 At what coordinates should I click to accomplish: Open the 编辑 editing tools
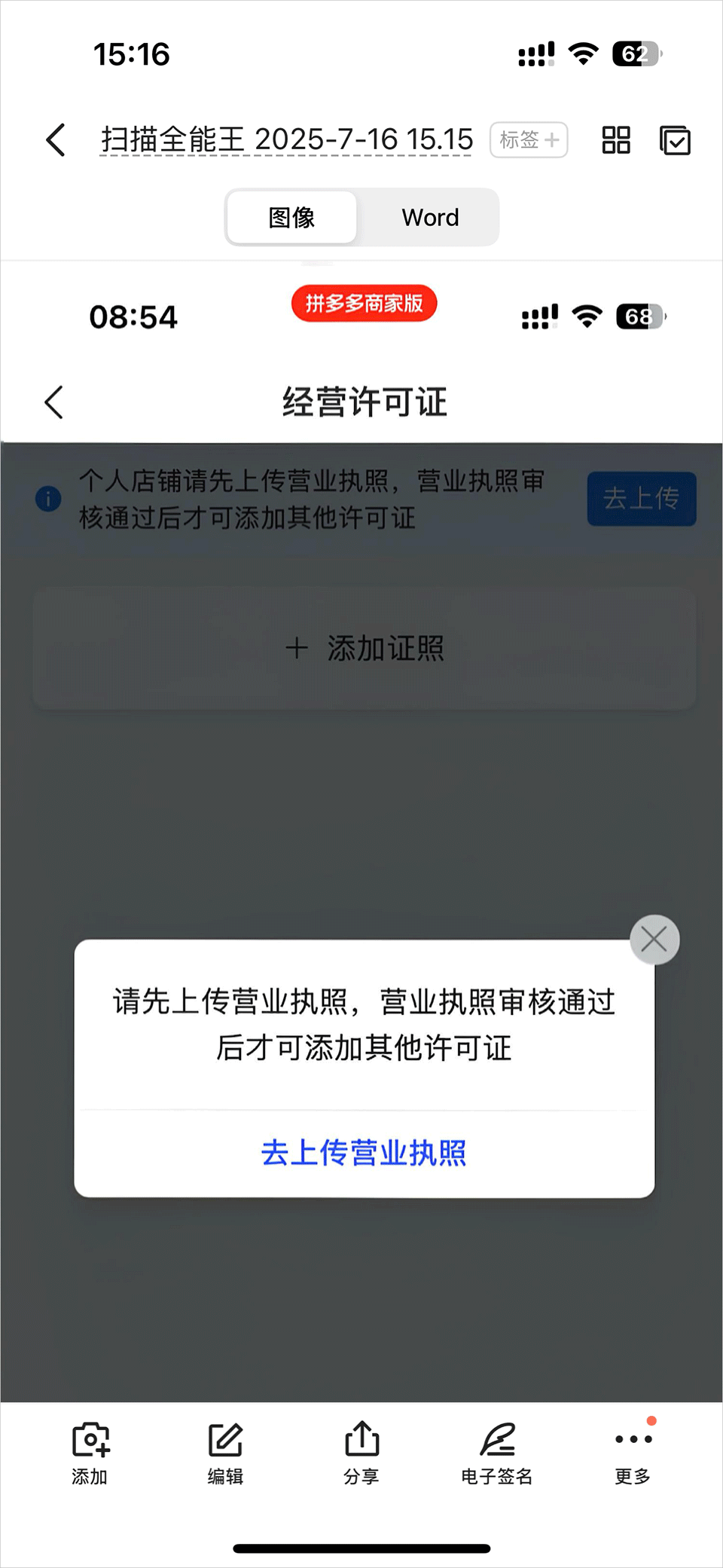pos(225,1453)
